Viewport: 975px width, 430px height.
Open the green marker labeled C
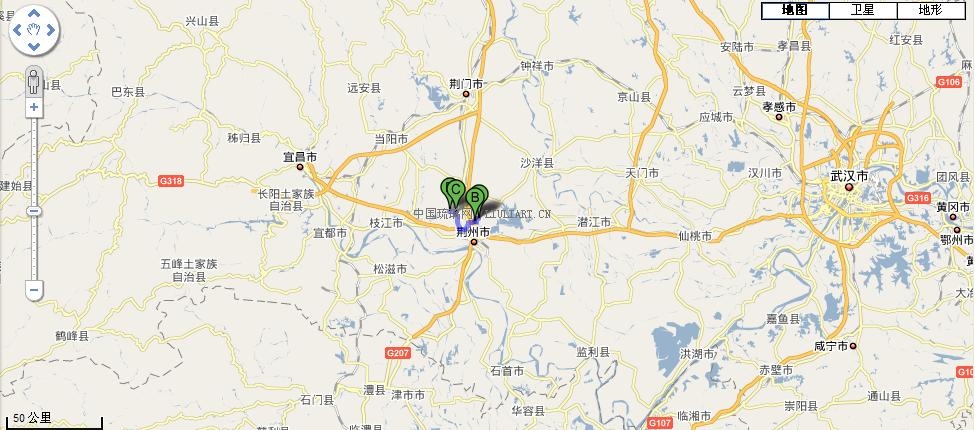pos(455,188)
